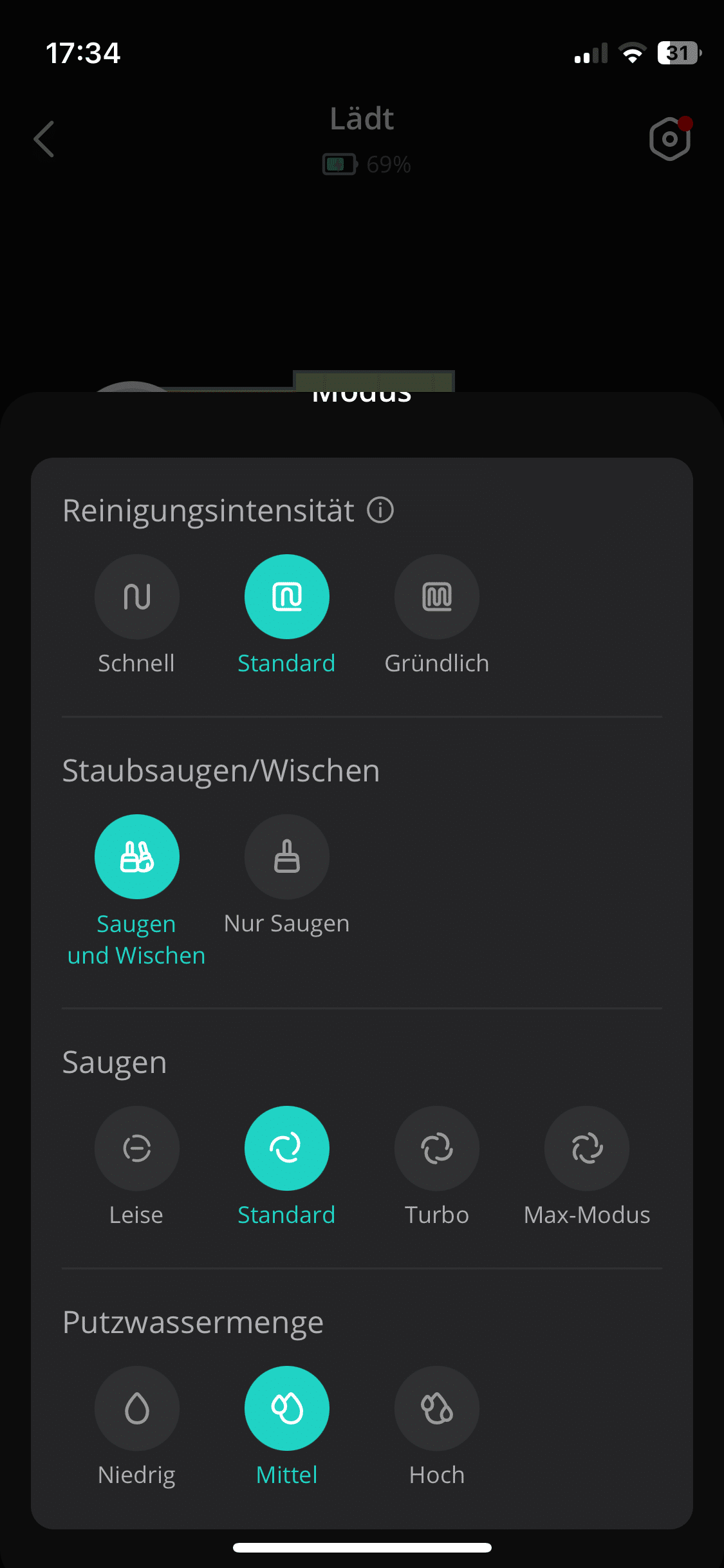Select Turbo suction power
Image resolution: width=724 pixels, height=1568 pixels.
click(436, 1148)
